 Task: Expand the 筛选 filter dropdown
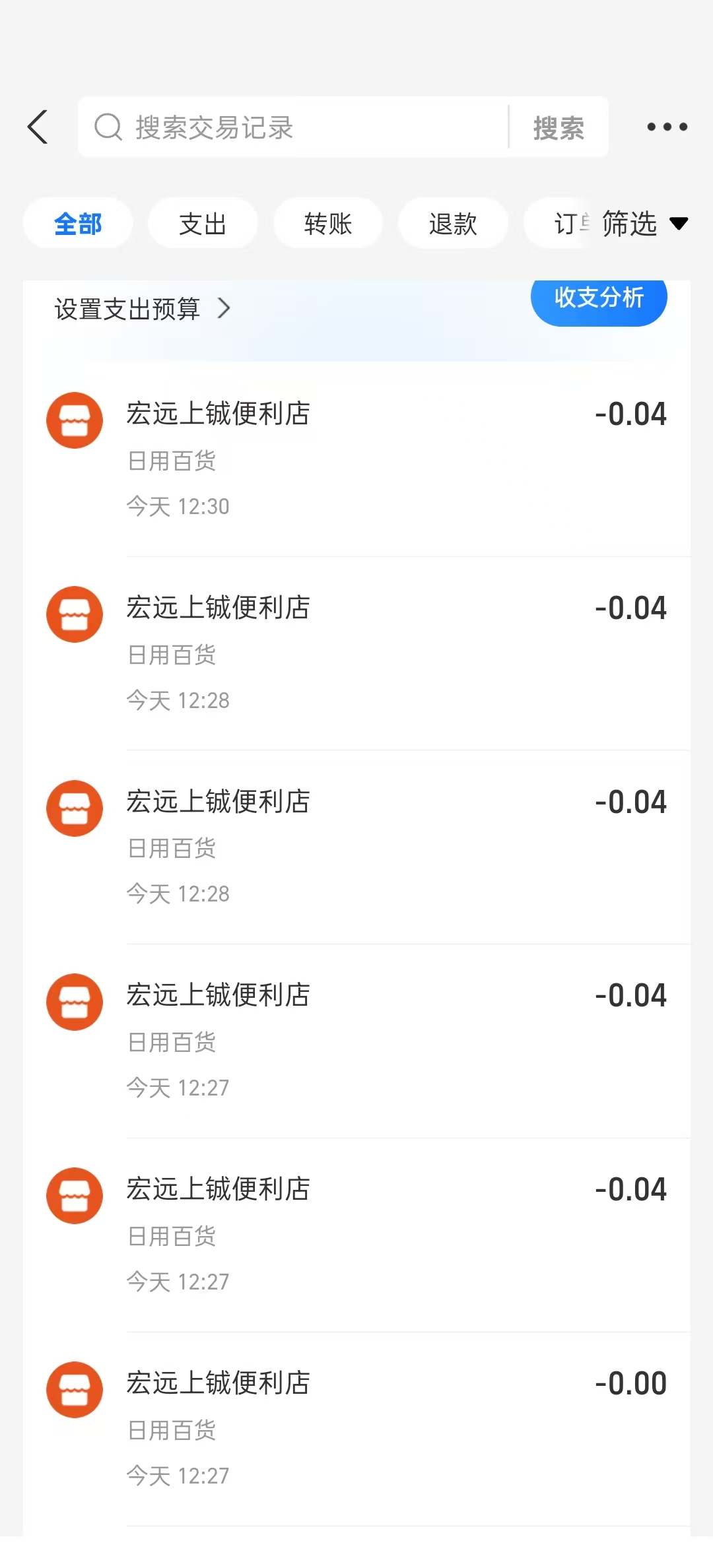tap(644, 224)
